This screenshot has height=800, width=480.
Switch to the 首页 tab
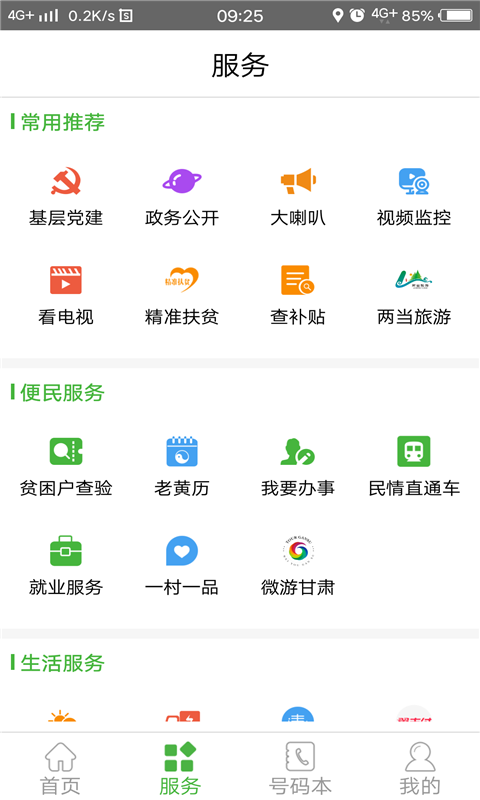coord(60,768)
